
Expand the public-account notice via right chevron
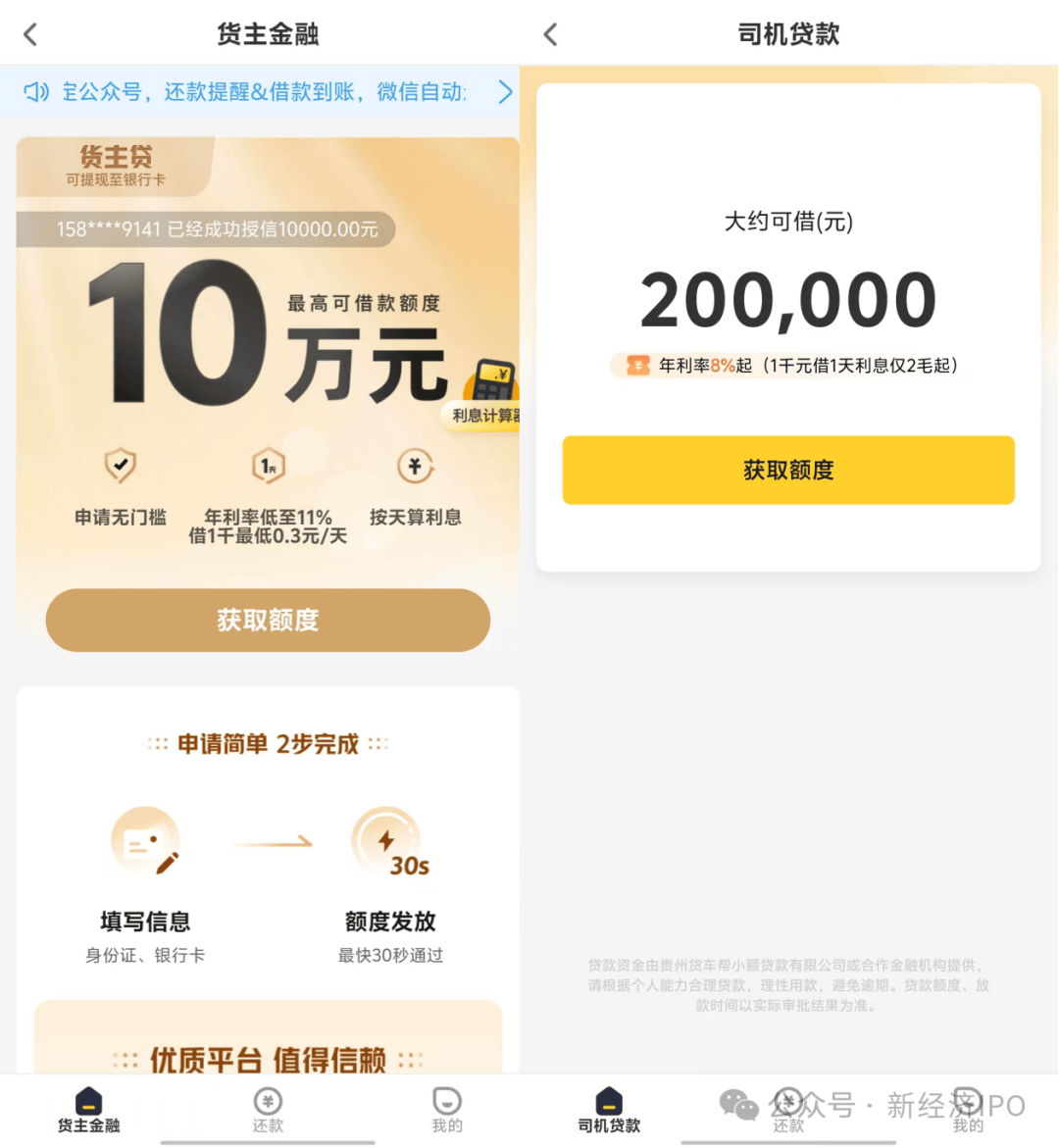pyautogui.click(x=506, y=91)
